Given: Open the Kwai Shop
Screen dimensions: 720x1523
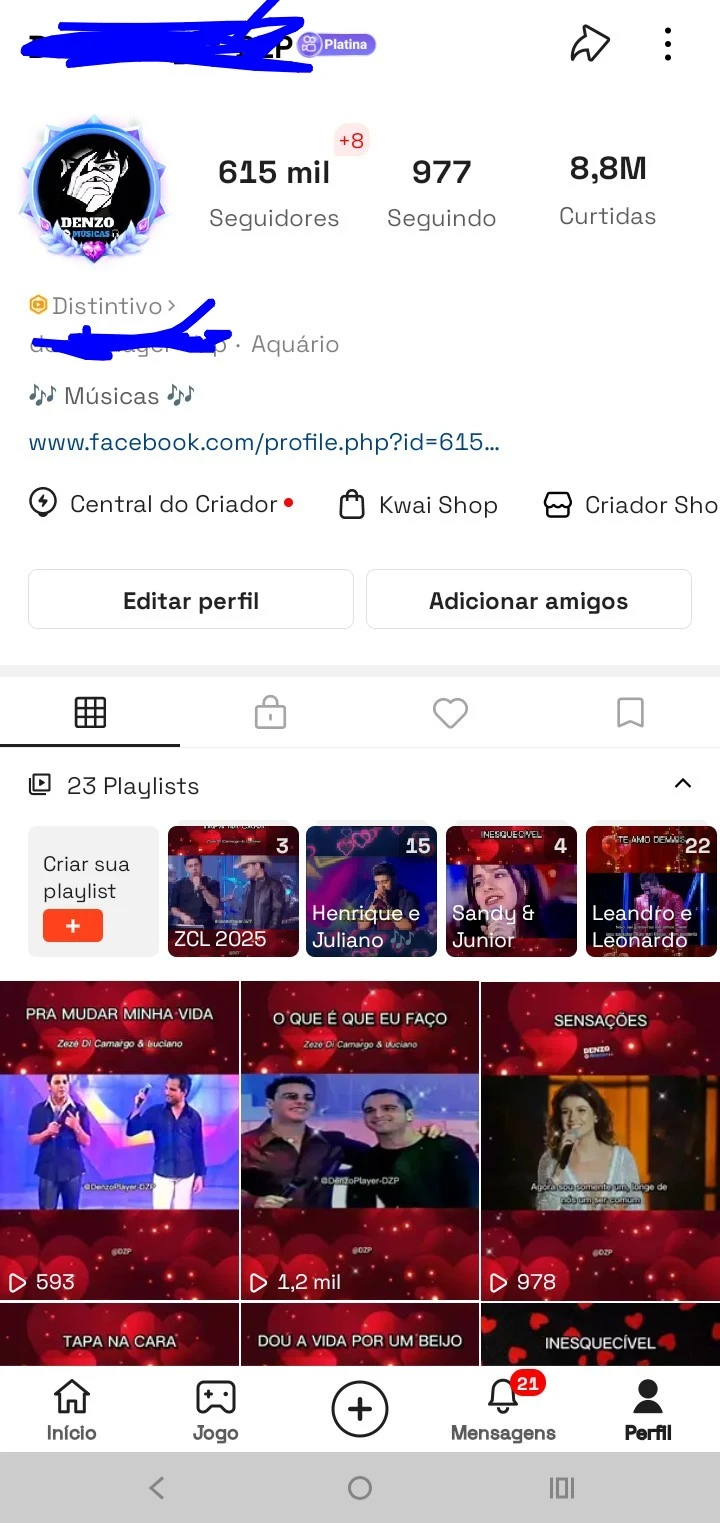Looking at the screenshot, I should (x=420, y=504).
